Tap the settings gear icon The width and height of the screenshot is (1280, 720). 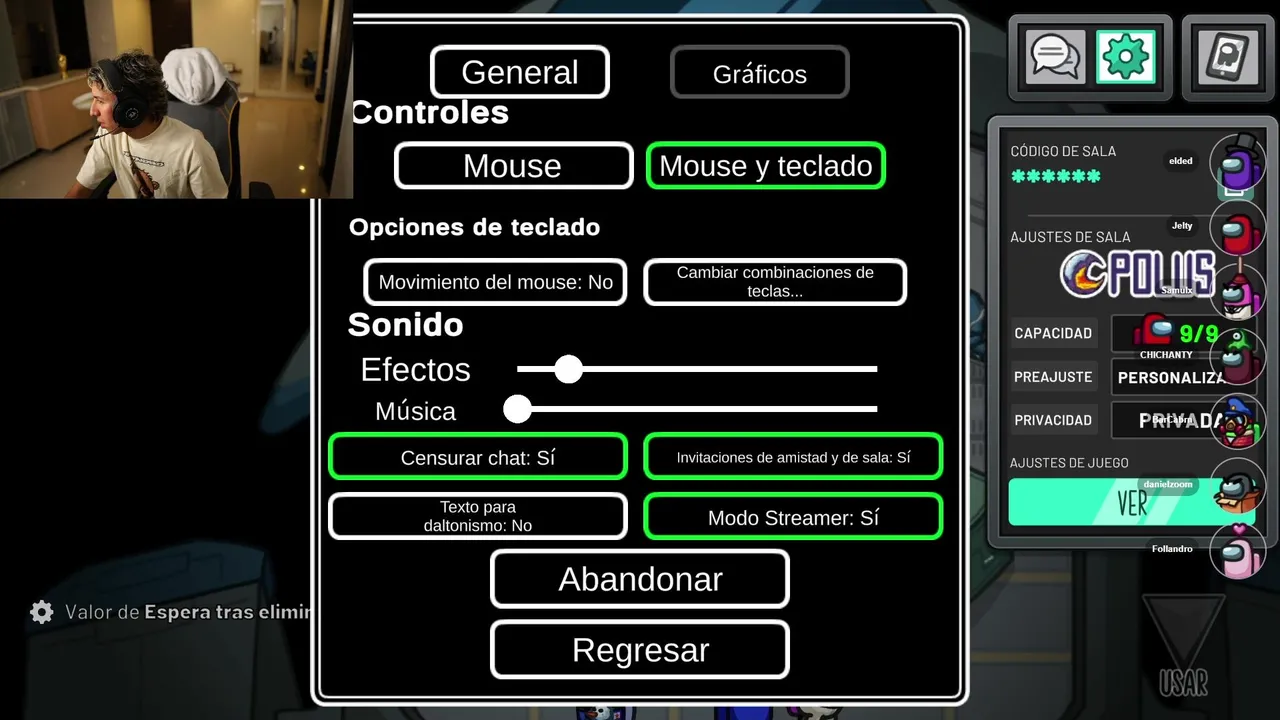click(x=1125, y=57)
